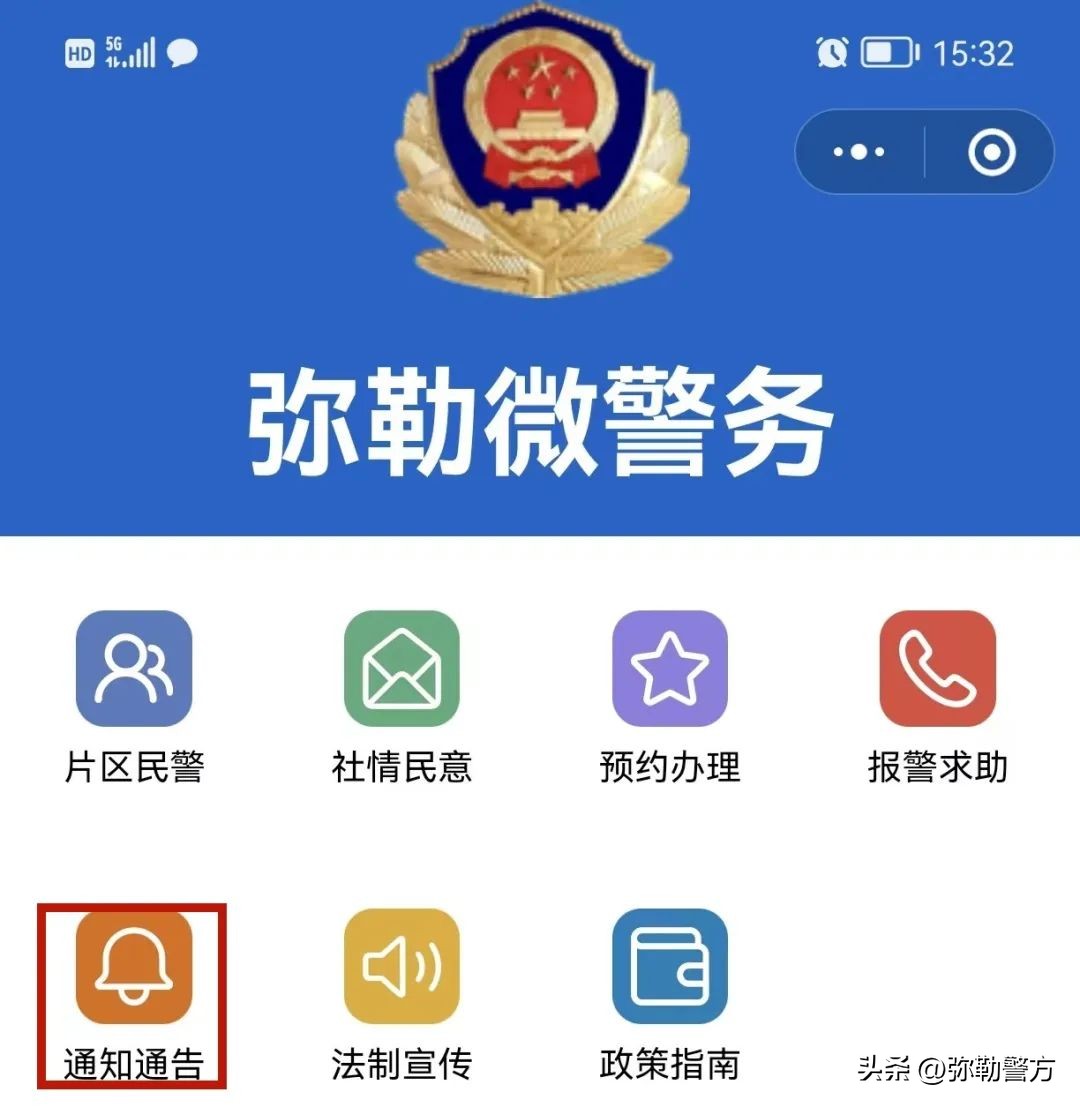Tap the battery indicator in status bar
Viewport: 1080px width, 1107px height.
click(x=890, y=52)
